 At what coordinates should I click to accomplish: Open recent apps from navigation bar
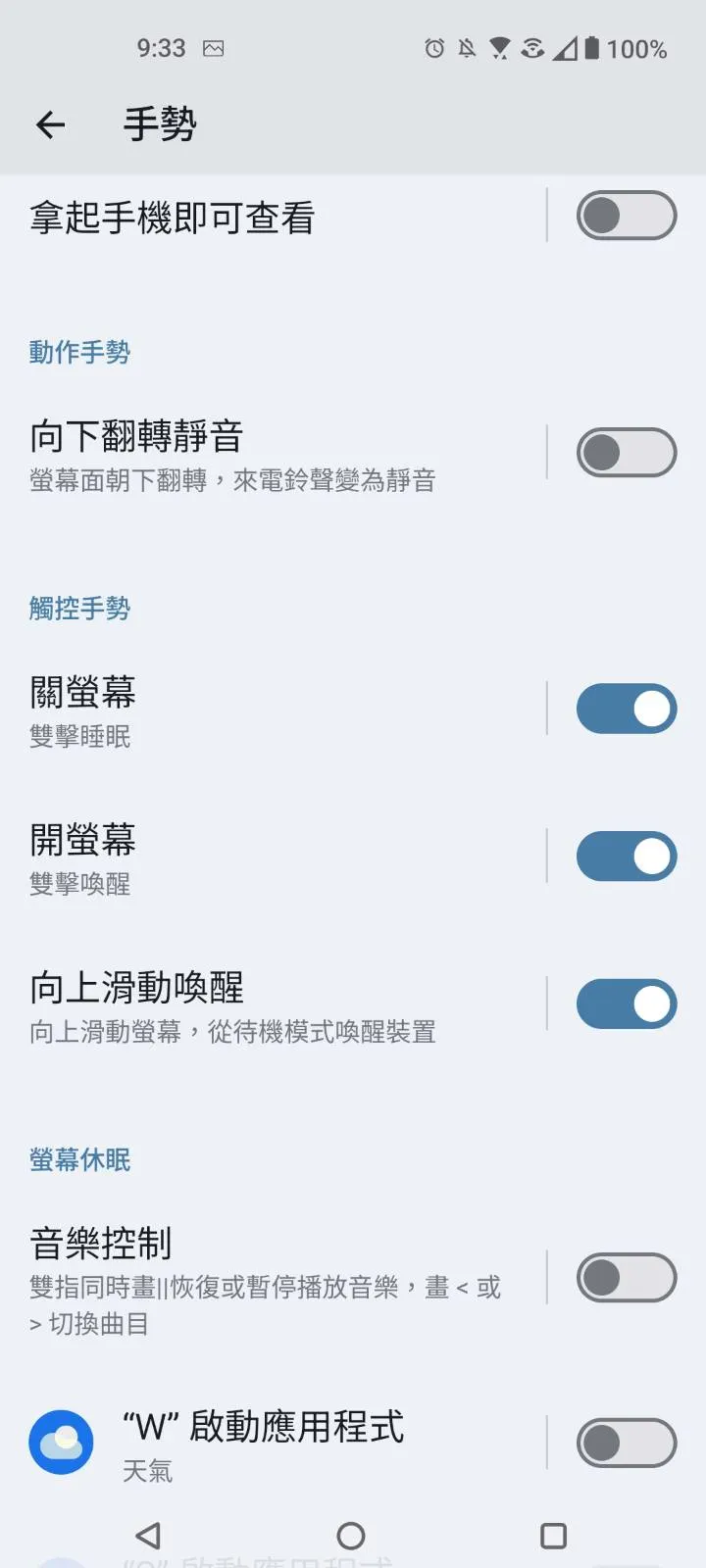coord(554,1536)
